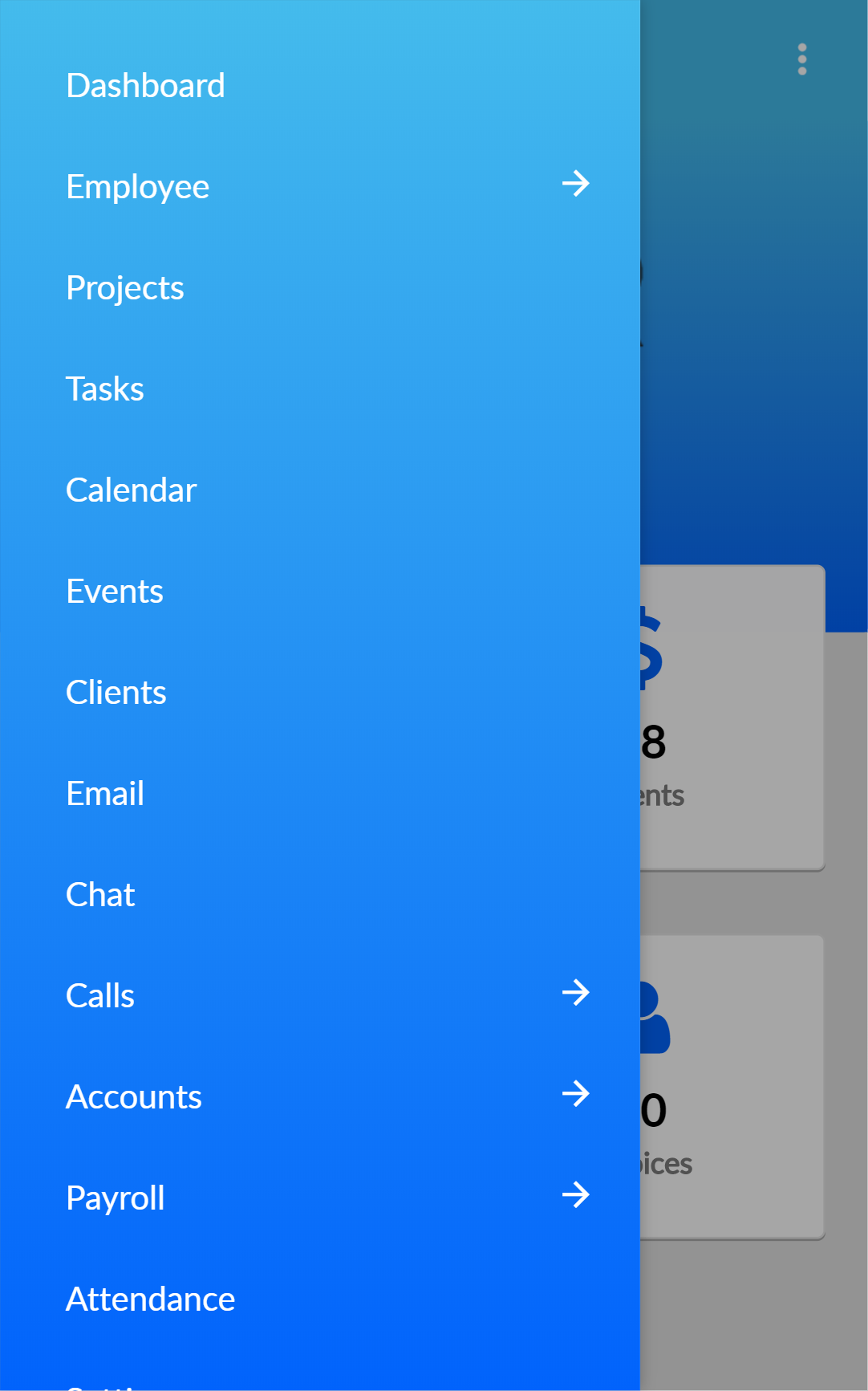
Task: Go to Email
Action: click(105, 793)
